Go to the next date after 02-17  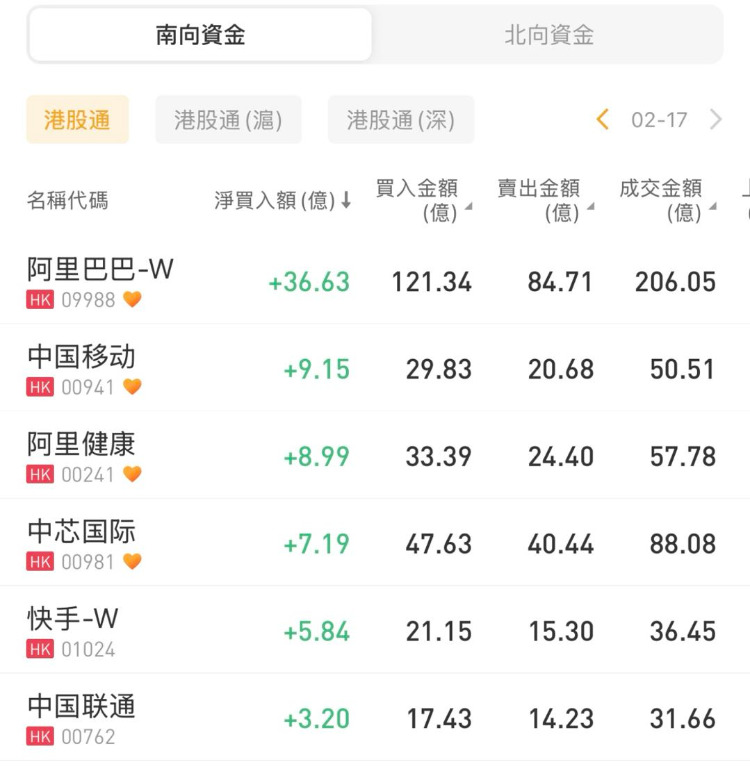coord(716,120)
